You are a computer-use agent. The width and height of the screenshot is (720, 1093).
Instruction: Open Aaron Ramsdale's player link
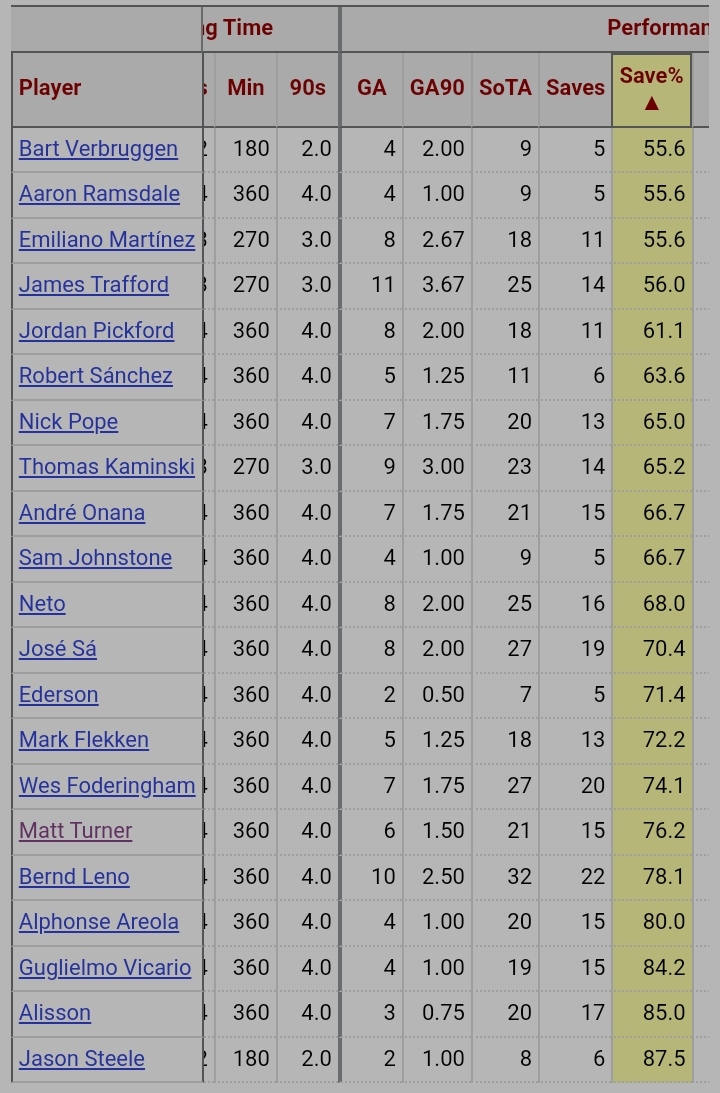coord(99,194)
